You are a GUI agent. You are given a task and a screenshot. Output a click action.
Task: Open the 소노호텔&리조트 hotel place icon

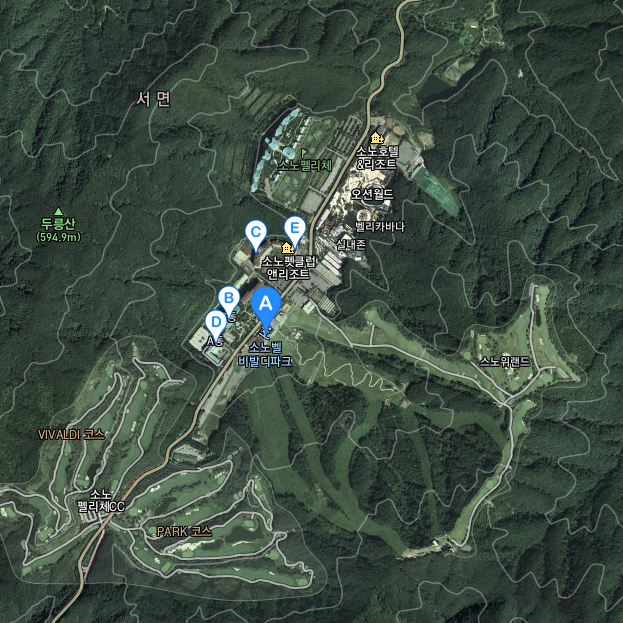(x=376, y=138)
